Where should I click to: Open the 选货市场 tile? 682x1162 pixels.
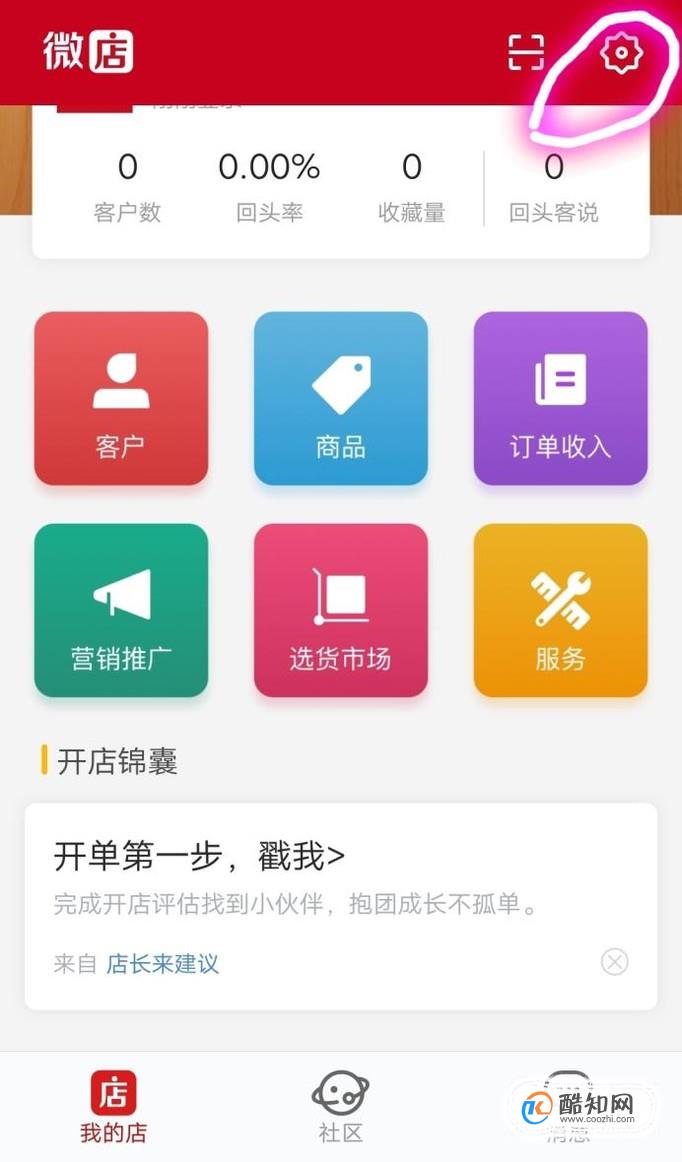[x=341, y=610]
